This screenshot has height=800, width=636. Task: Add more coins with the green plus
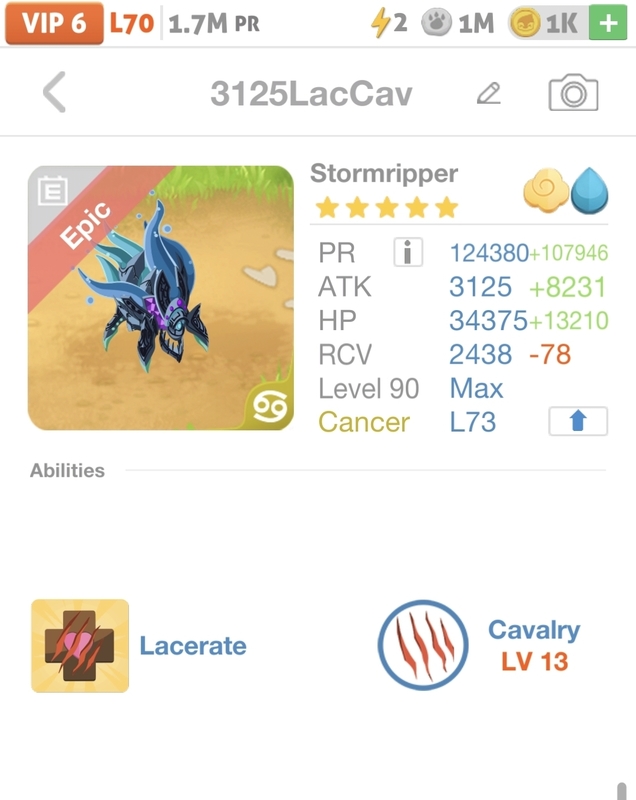(x=608, y=23)
